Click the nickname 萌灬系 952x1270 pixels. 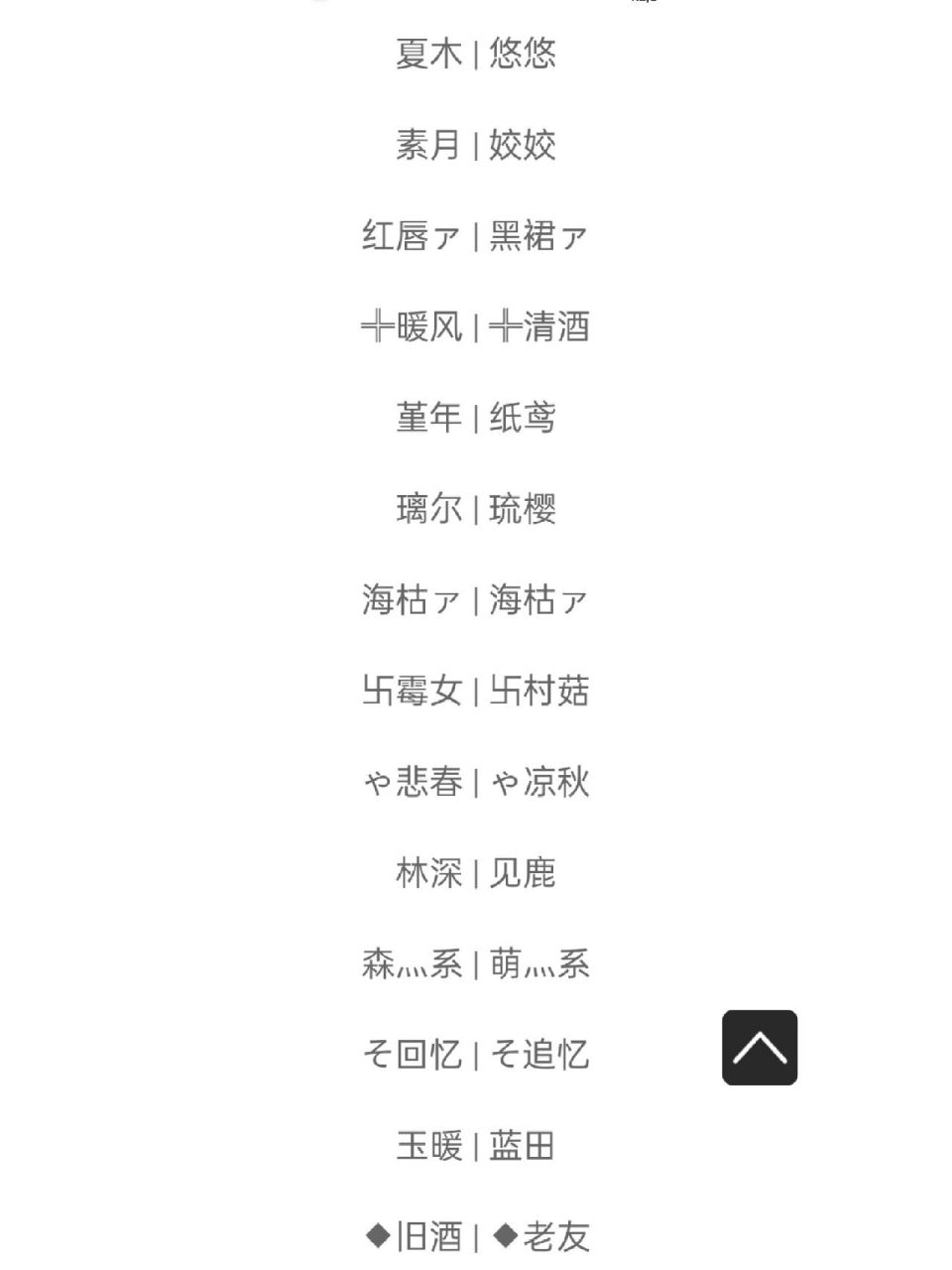[538, 964]
